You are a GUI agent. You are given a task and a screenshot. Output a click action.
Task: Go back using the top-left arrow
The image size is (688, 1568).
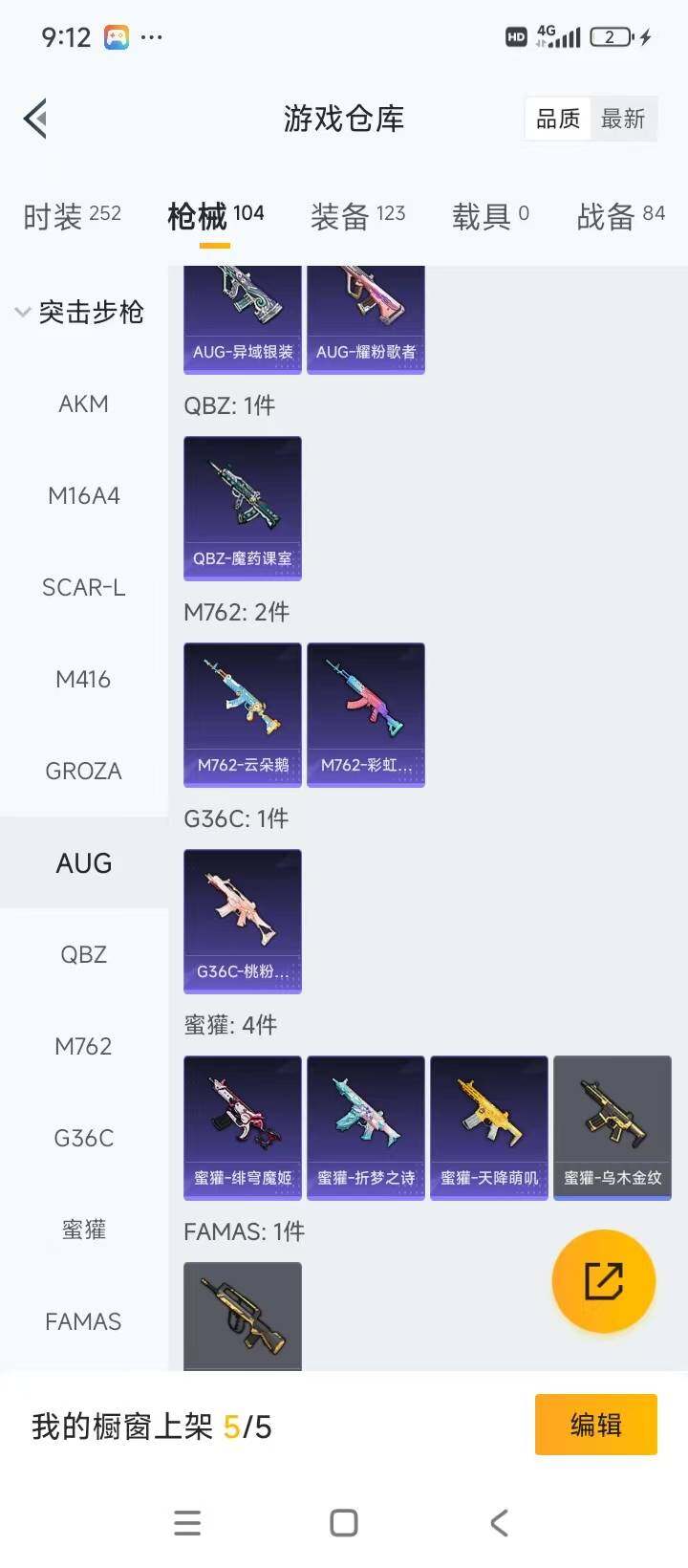[x=36, y=119]
